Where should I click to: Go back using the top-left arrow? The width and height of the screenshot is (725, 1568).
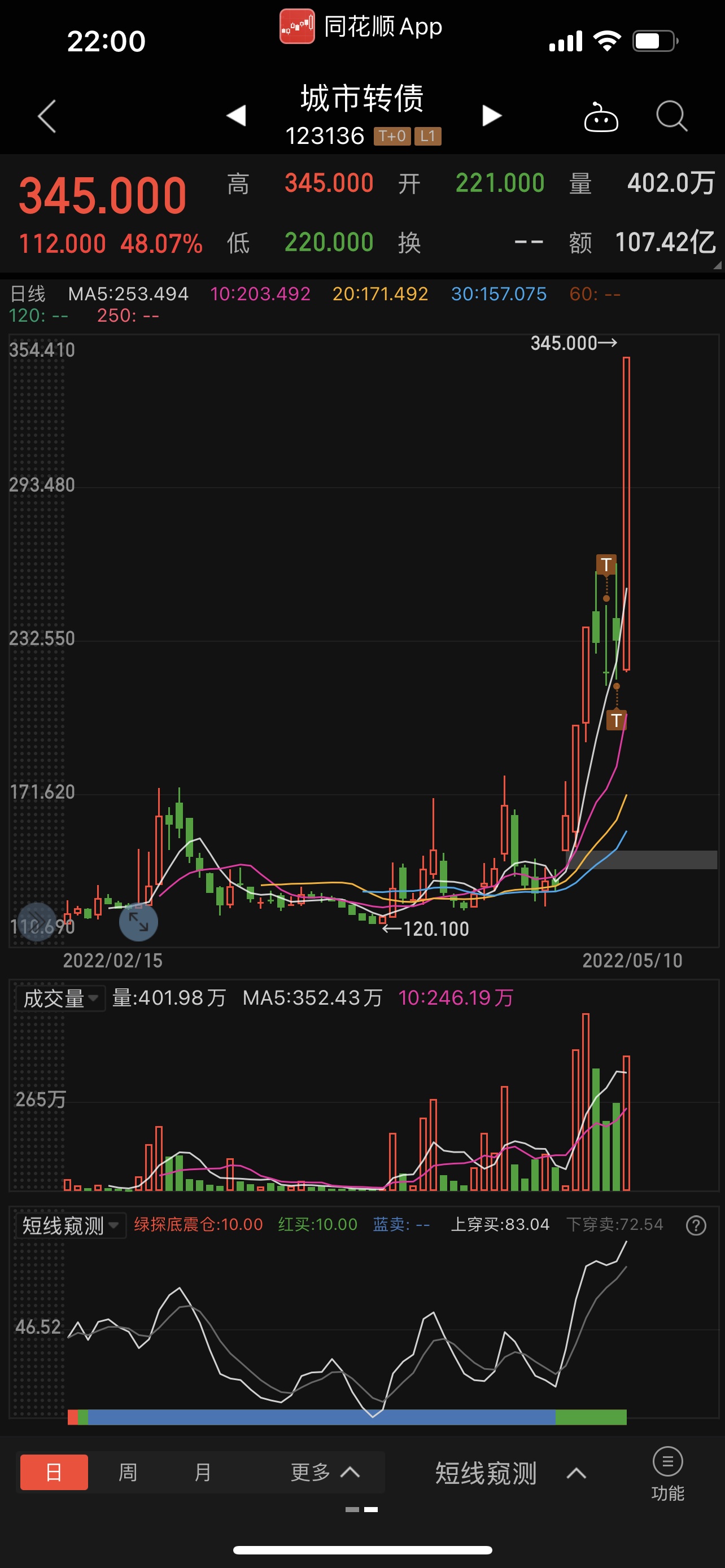[x=47, y=116]
